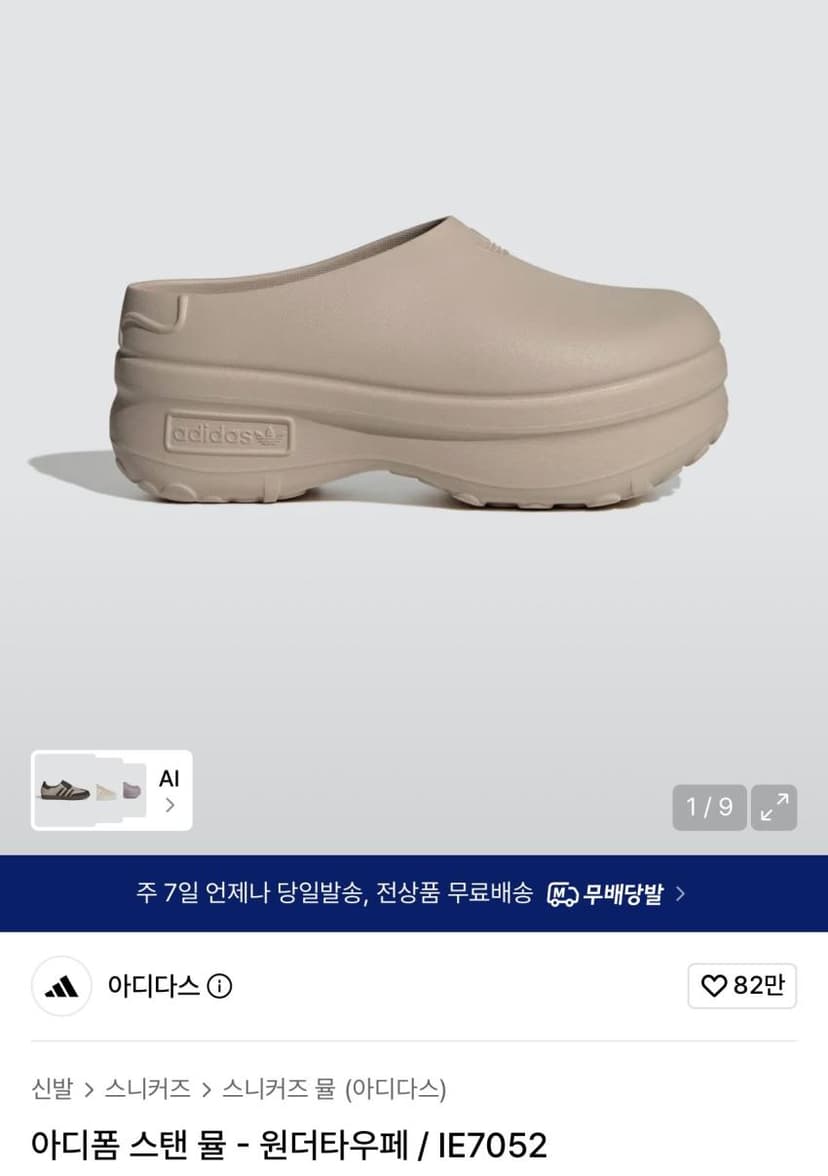Image resolution: width=828 pixels, height=1176 pixels.
Task: Open the 스니커즈 뮬 (아디다스) breadcrumb
Action: click(334, 1088)
